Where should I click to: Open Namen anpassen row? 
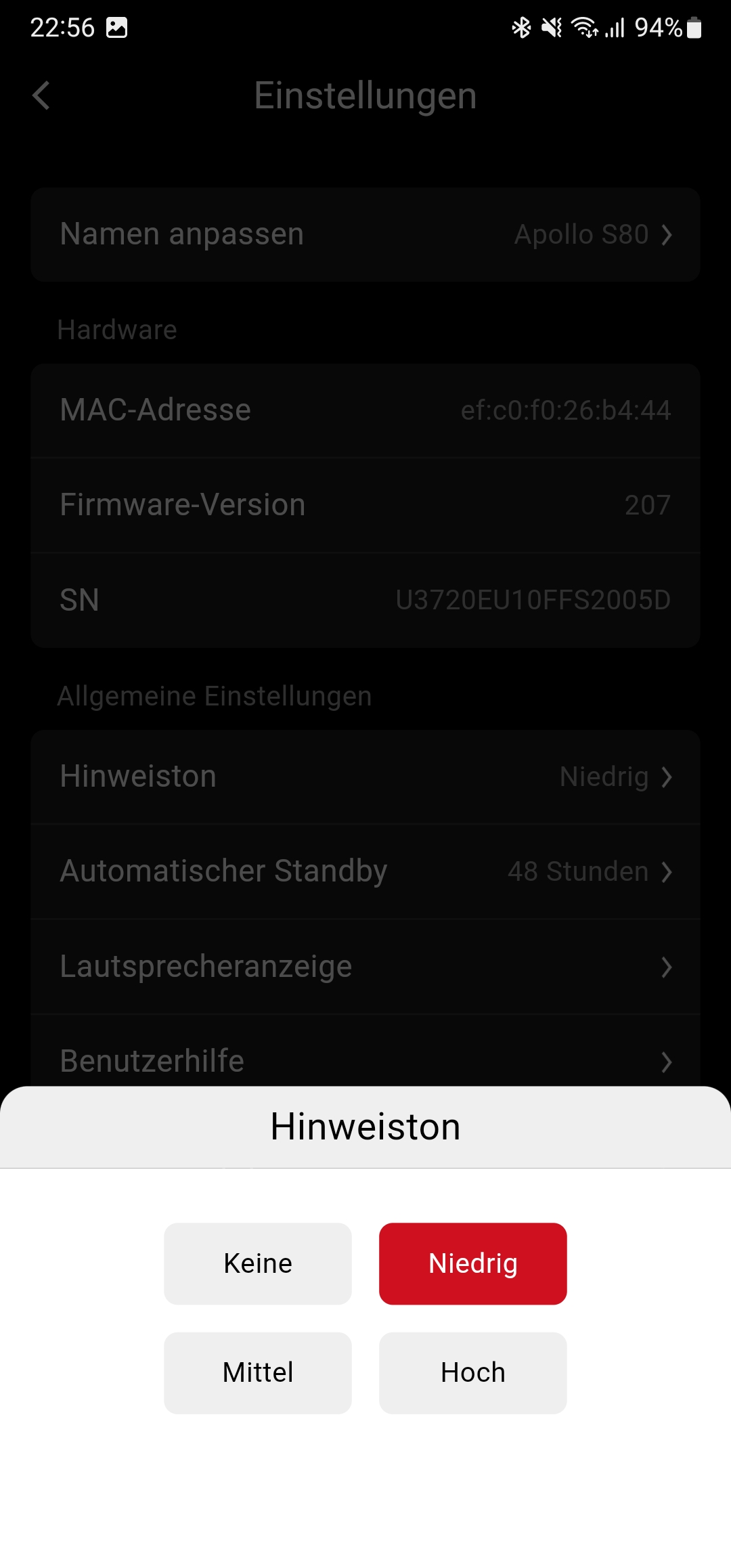click(x=365, y=234)
